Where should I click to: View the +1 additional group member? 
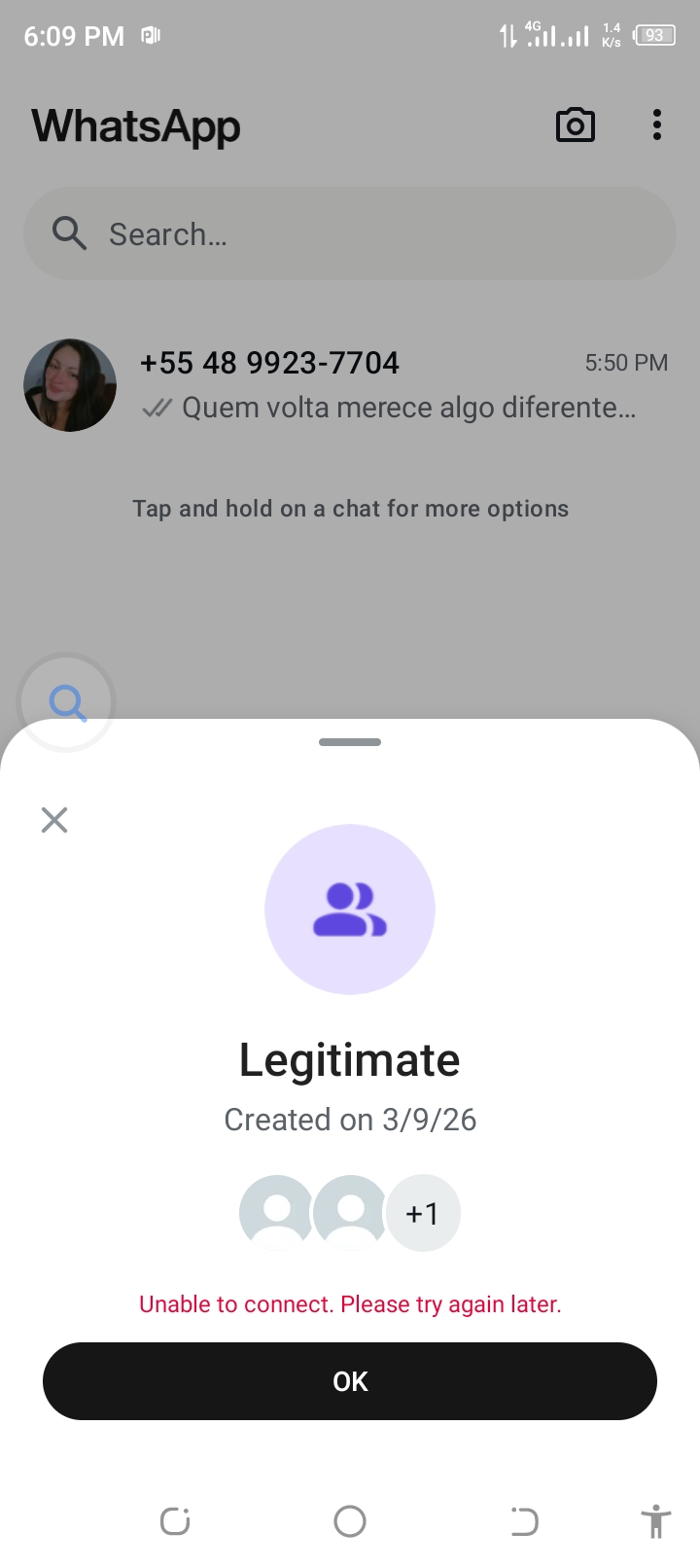tap(423, 1213)
